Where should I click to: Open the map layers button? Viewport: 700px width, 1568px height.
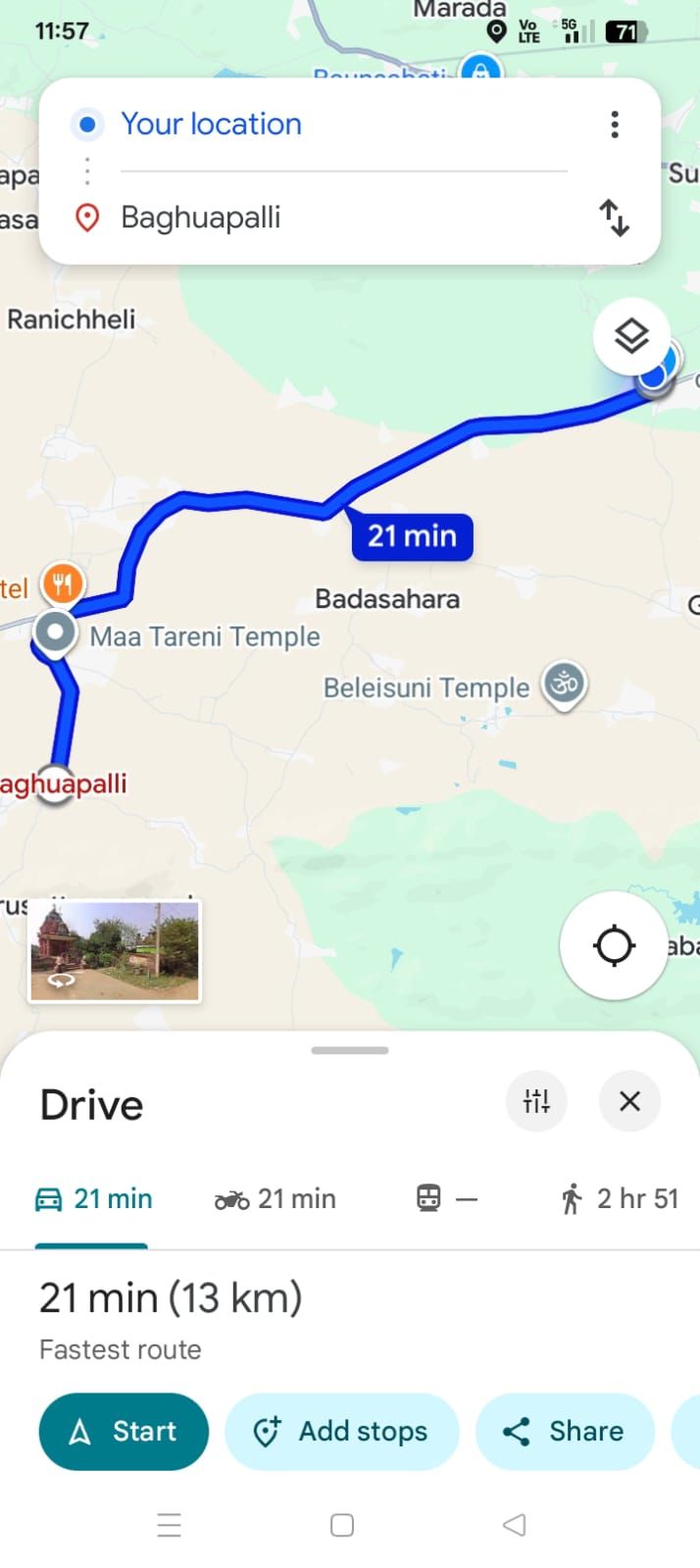tap(631, 336)
